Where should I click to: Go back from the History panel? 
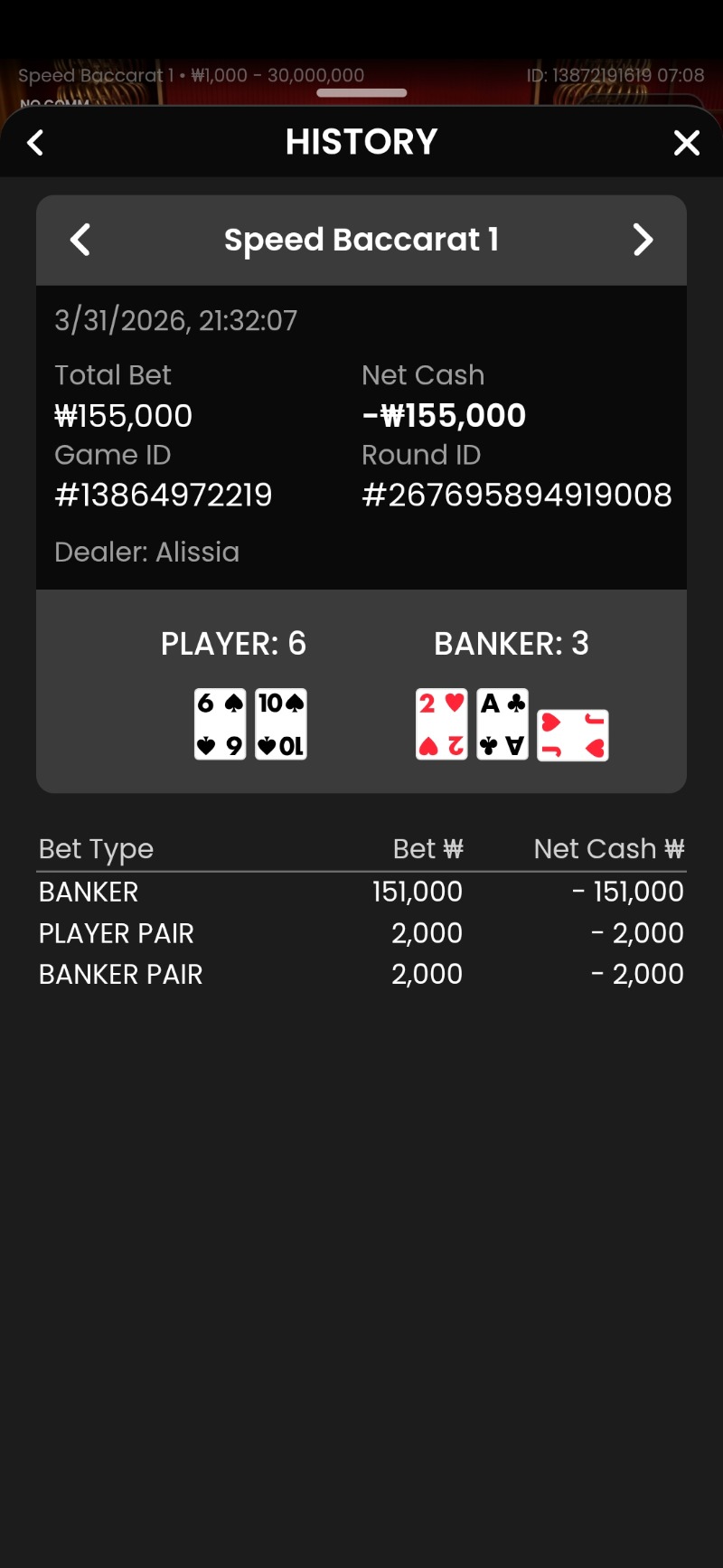35,143
